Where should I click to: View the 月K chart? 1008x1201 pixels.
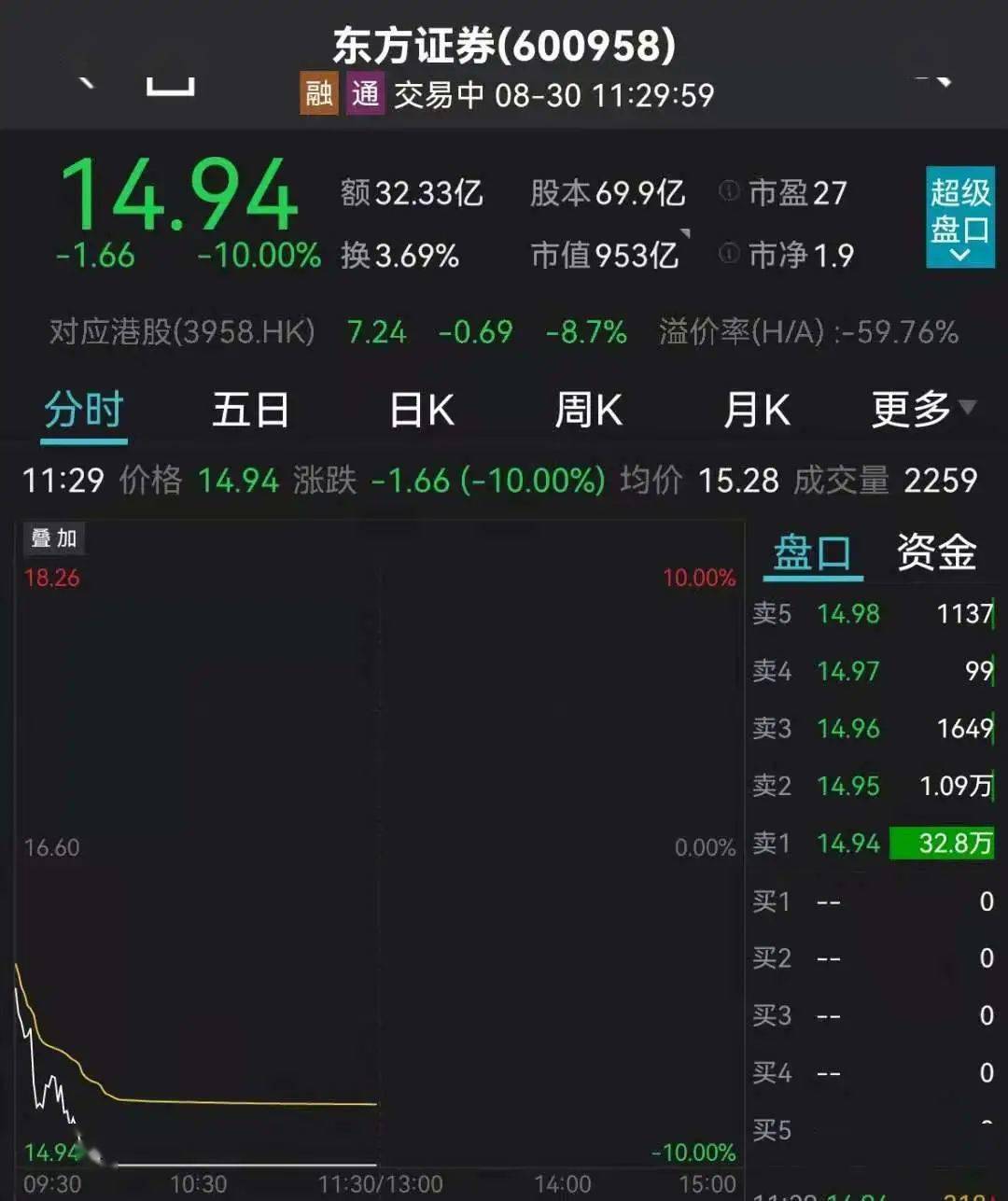[x=757, y=411]
